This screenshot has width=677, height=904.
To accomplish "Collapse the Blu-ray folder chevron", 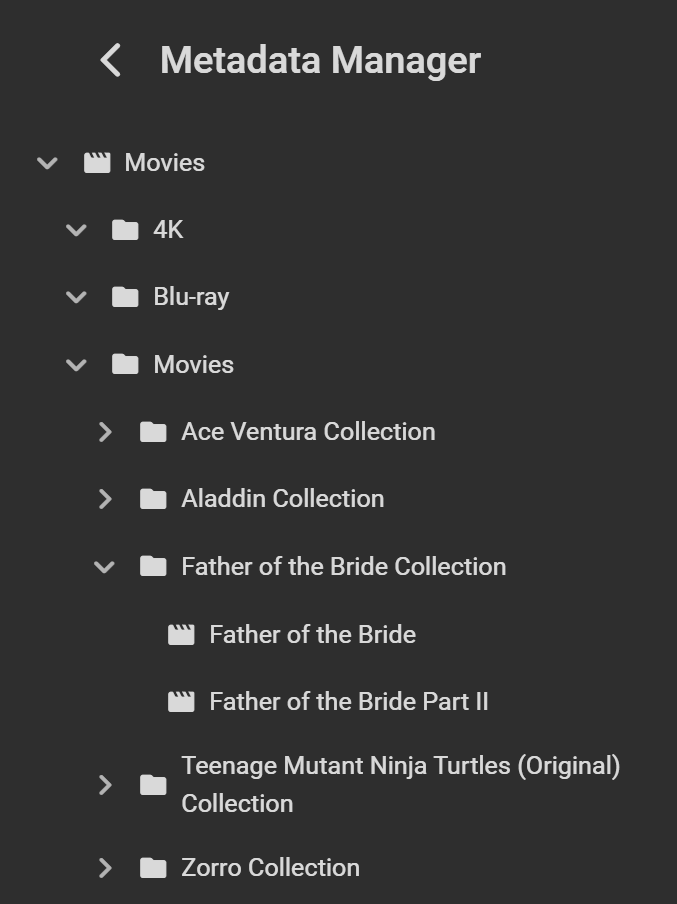I will point(76,297).
